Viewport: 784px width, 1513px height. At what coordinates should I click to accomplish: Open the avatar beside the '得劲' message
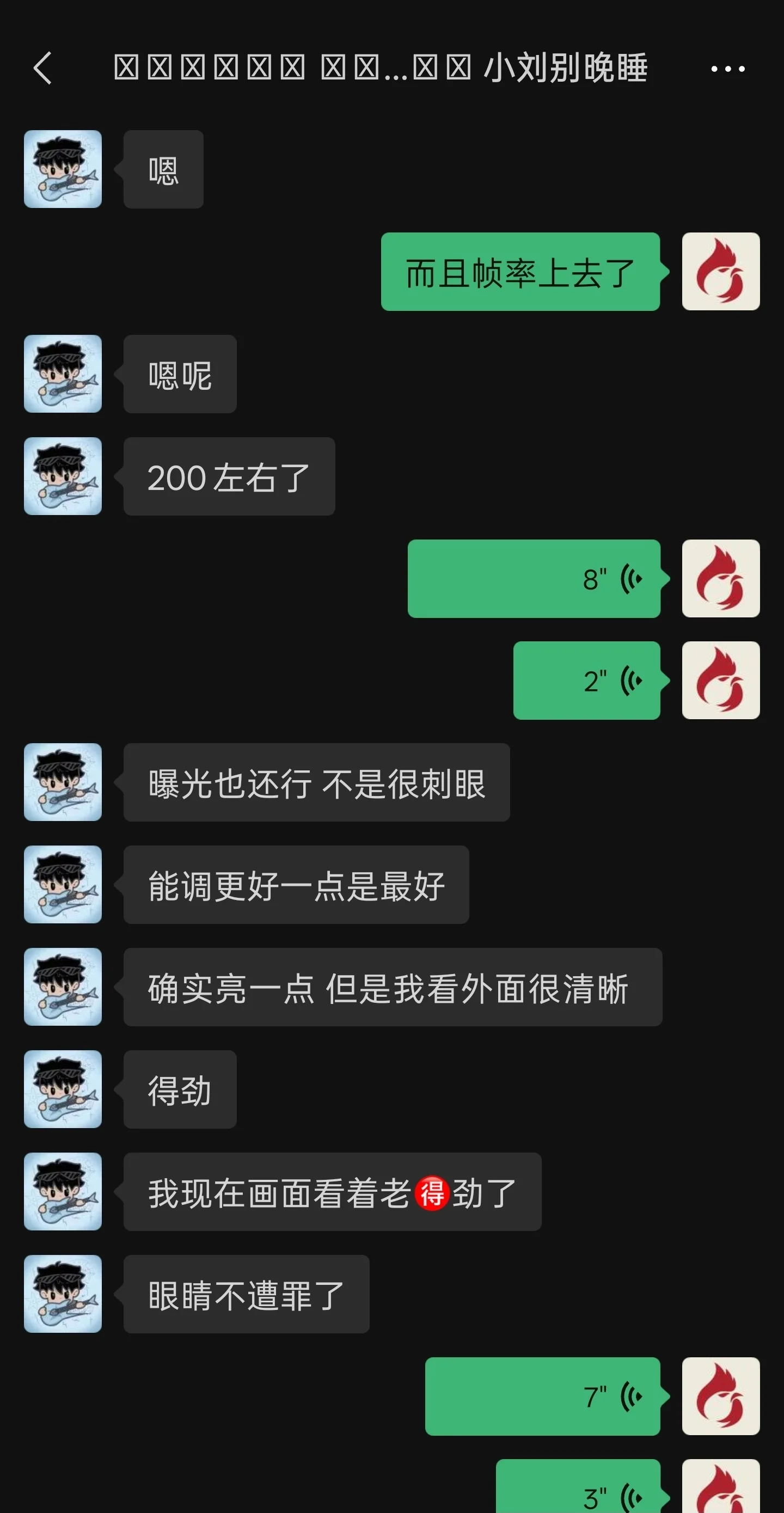(63, 1089)
